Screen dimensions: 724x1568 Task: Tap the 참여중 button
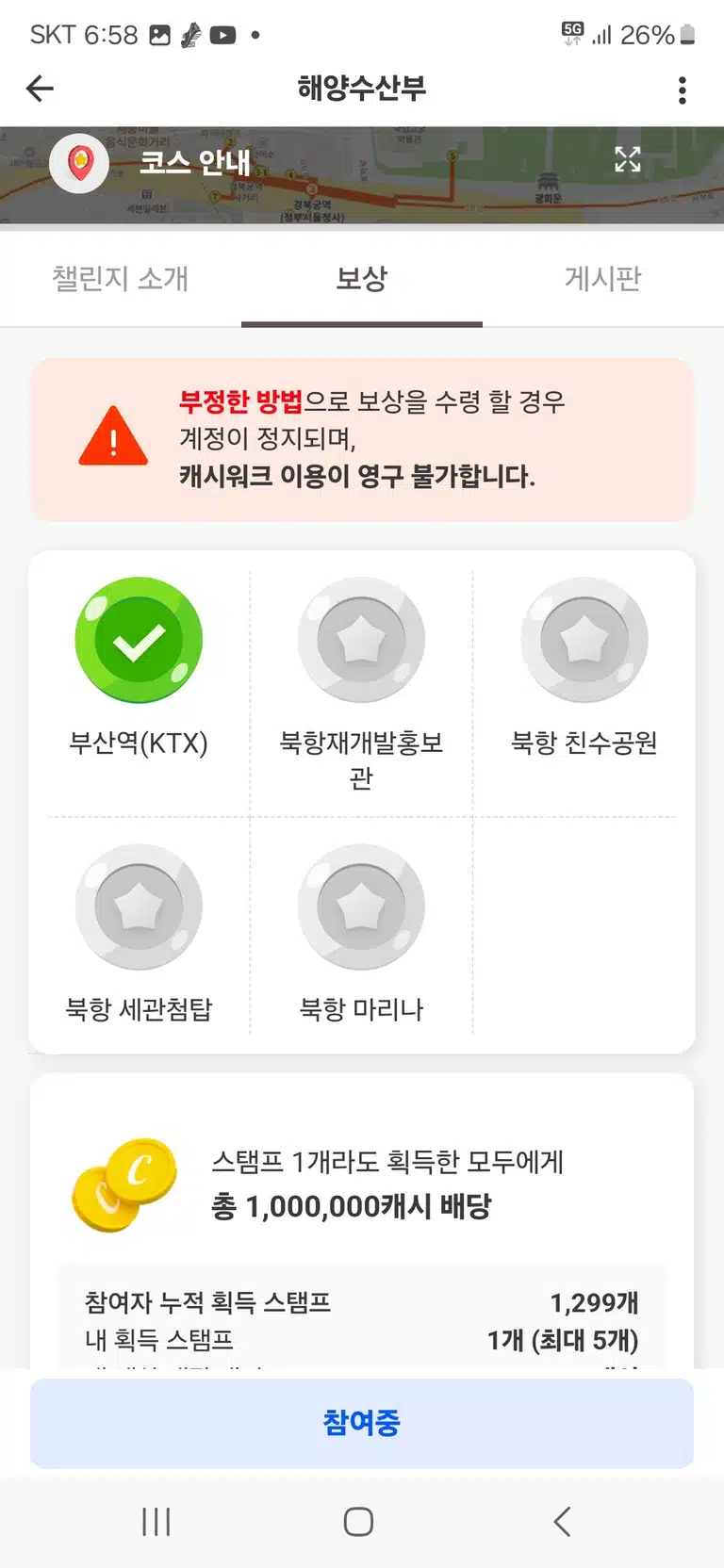(x=362, y=1423)
